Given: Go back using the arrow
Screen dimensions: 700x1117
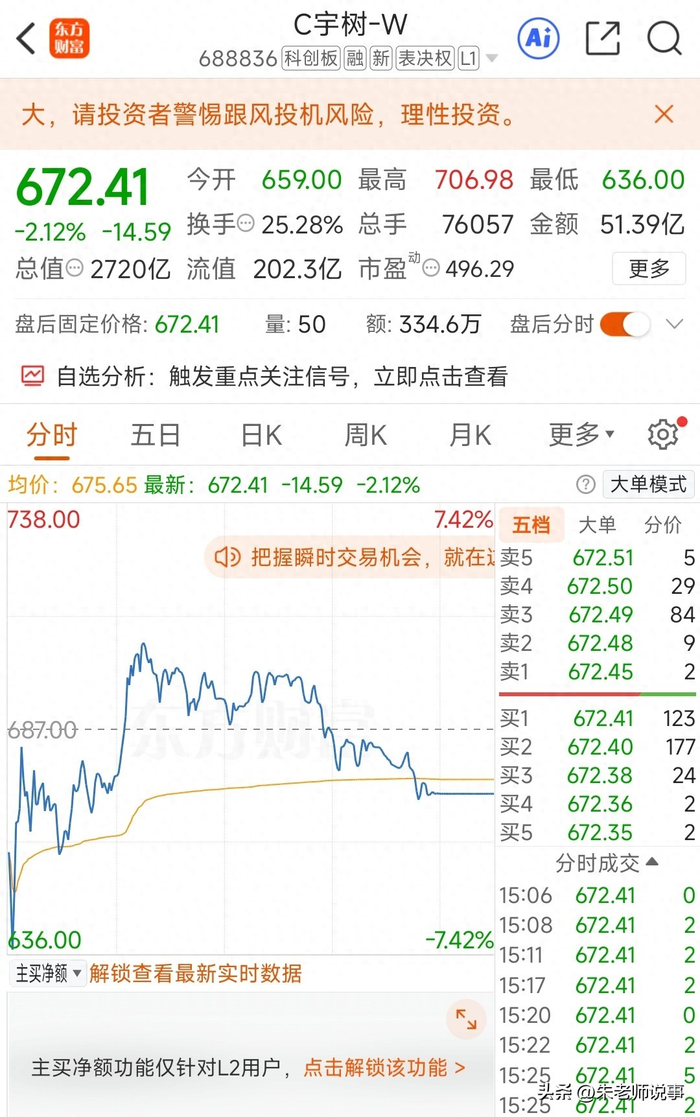Looking at the screenshot, I should pos(26,38).
